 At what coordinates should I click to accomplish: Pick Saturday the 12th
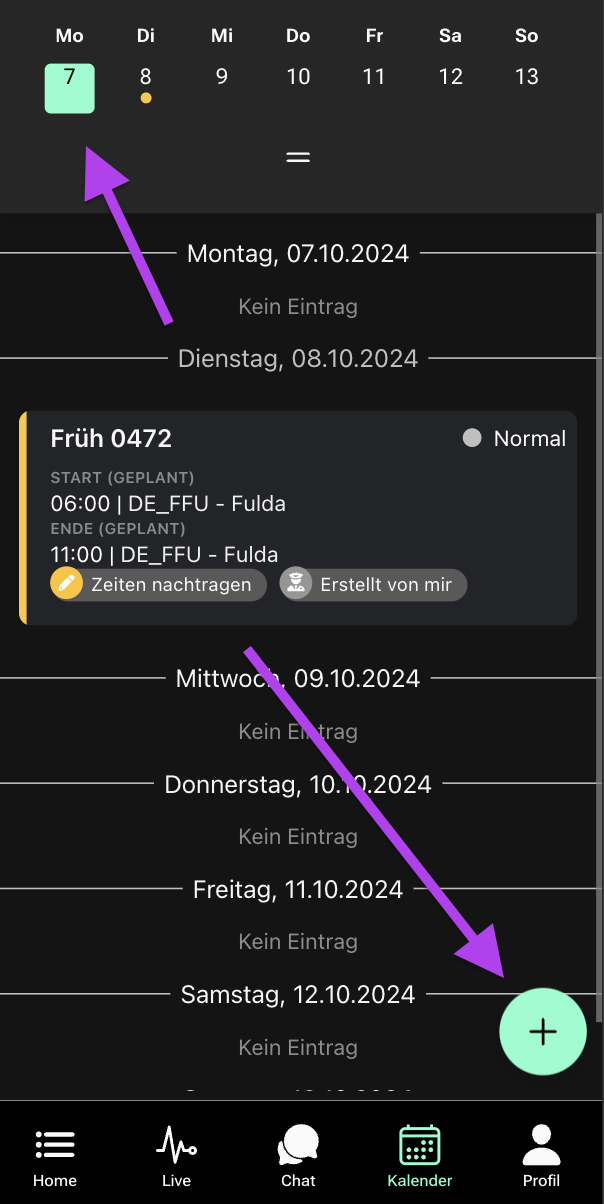tap(450, 78)
